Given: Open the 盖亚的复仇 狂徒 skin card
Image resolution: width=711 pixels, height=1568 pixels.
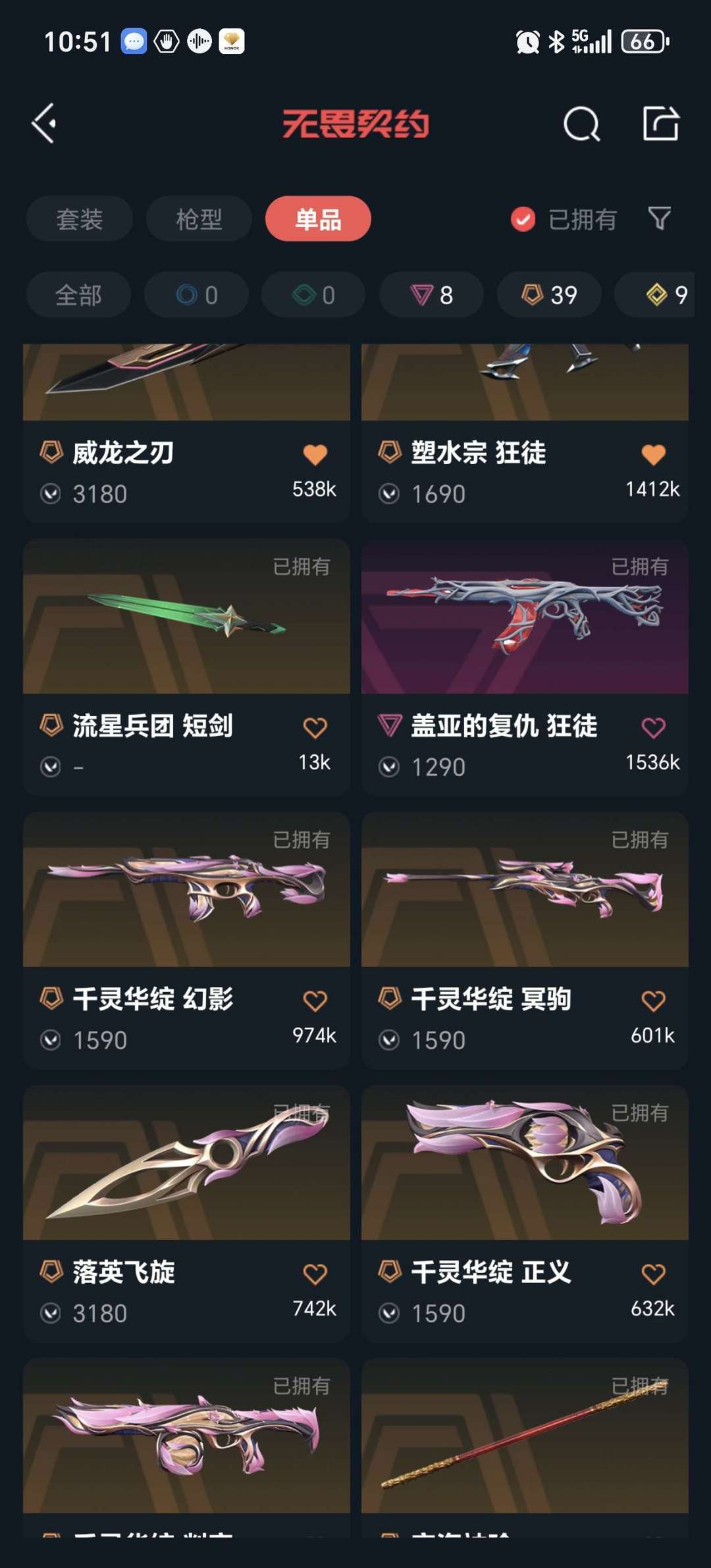Looking at the screenshot, I should click(x=525, y=667).
